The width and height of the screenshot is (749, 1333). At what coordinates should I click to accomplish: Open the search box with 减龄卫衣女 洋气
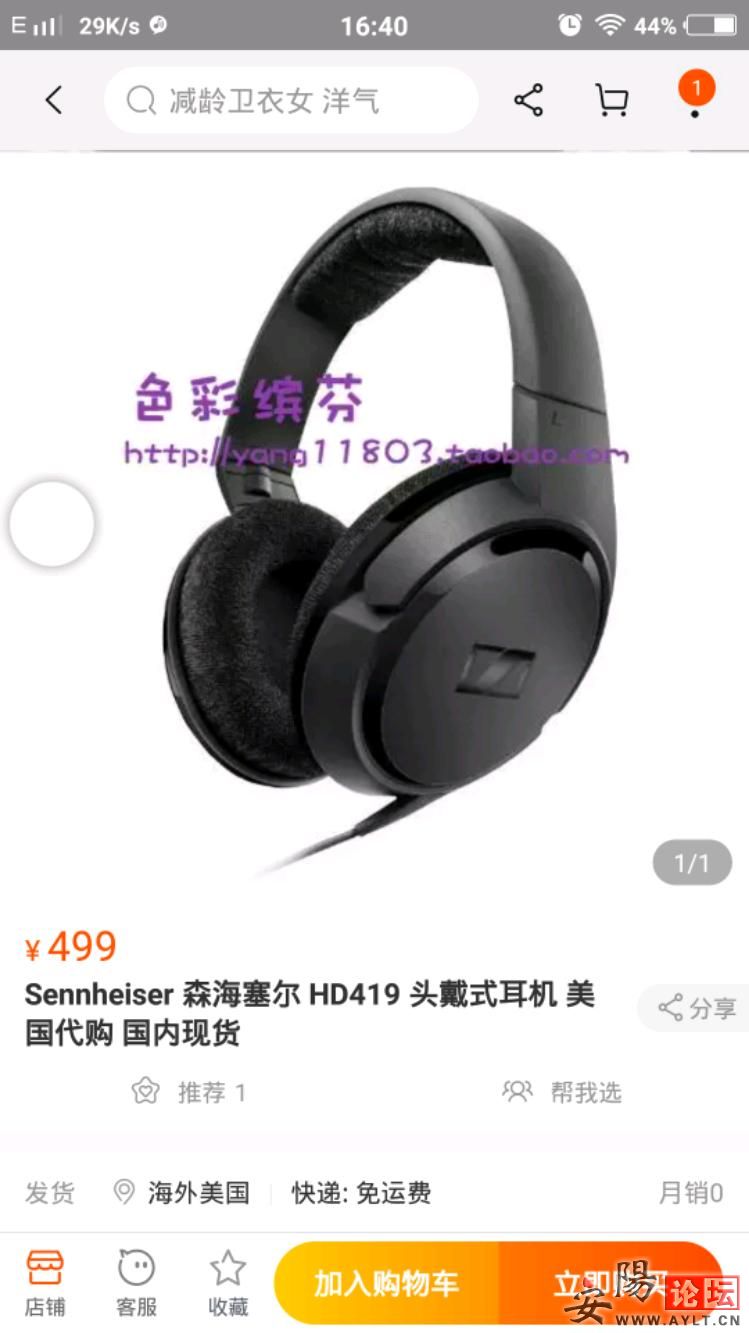tap(290, 100)
